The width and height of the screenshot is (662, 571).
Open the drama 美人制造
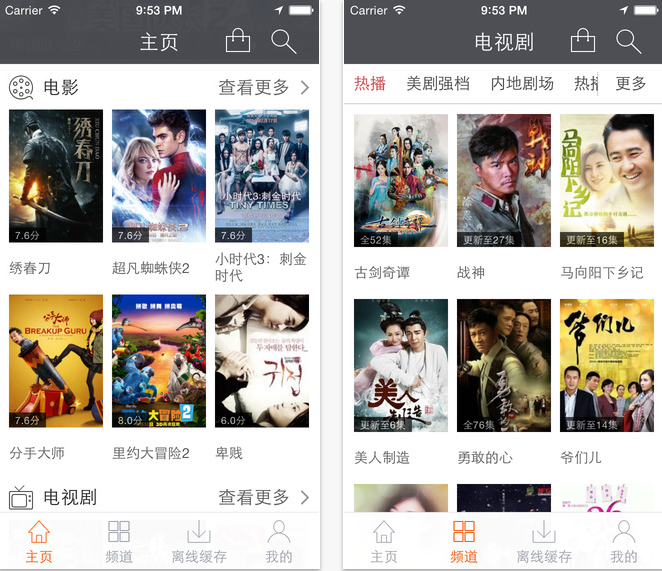tap(401, 366)
